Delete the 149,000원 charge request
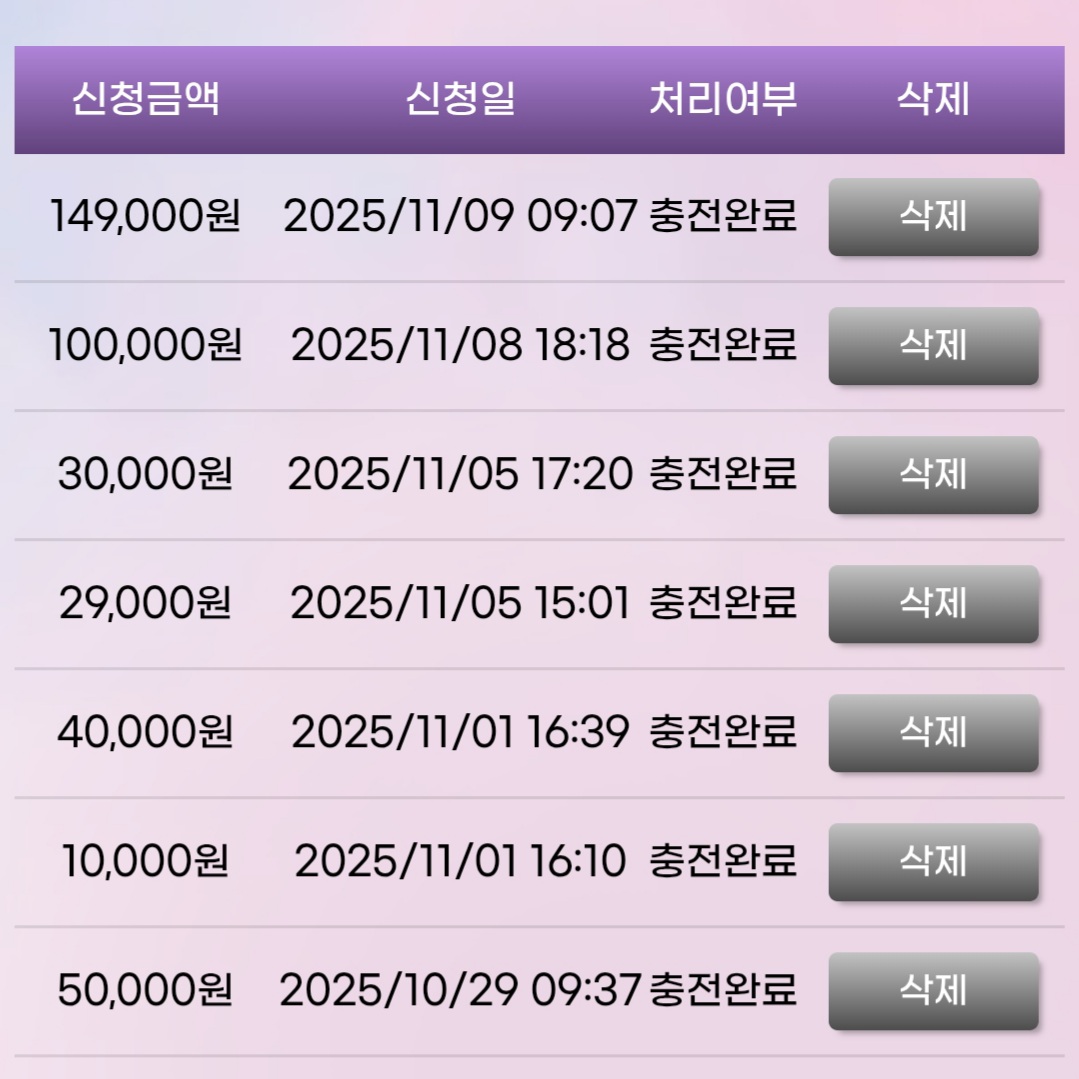Screen dimensions: 1079x1079 933,217
